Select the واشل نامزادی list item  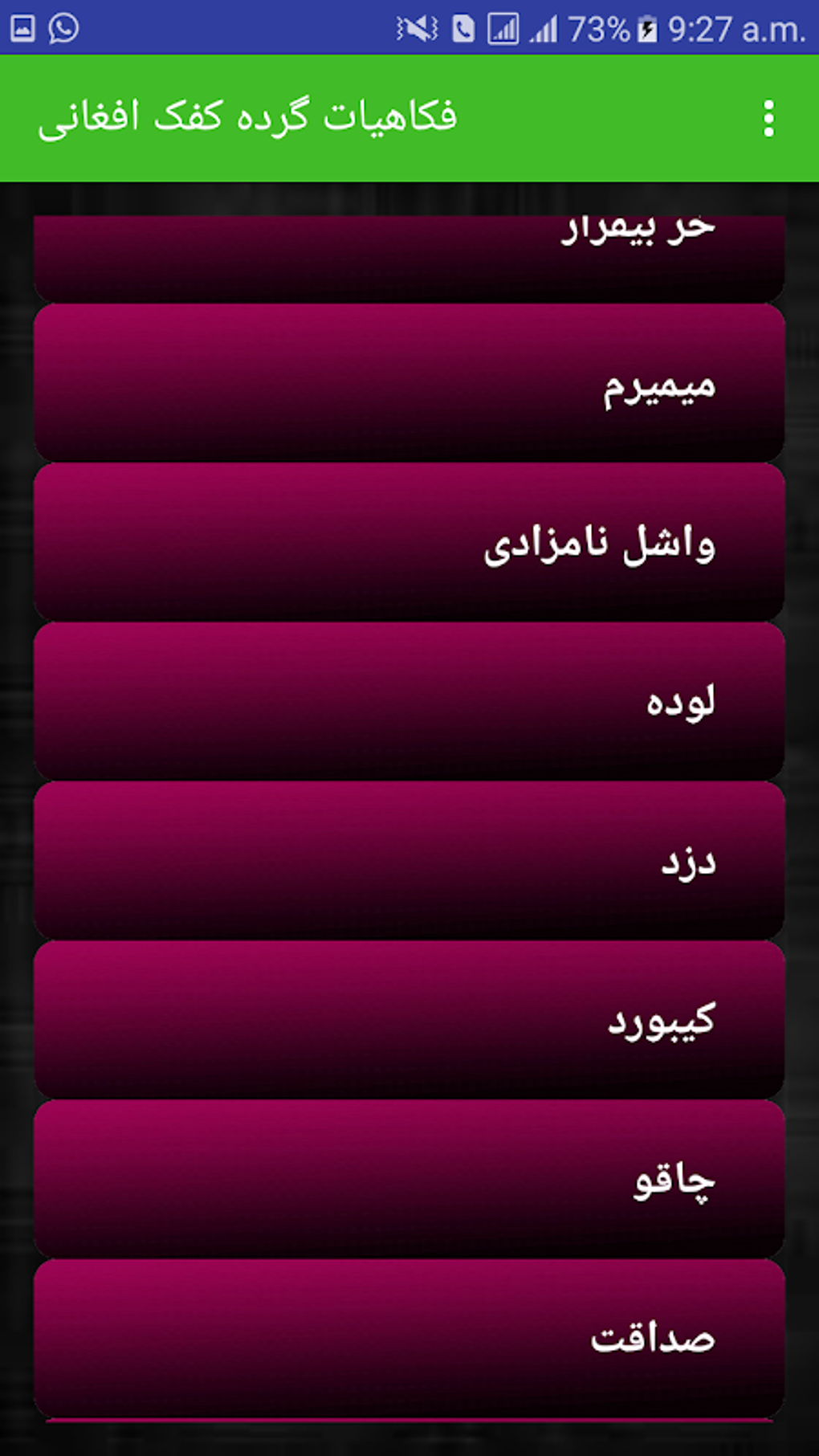(409, 542)
